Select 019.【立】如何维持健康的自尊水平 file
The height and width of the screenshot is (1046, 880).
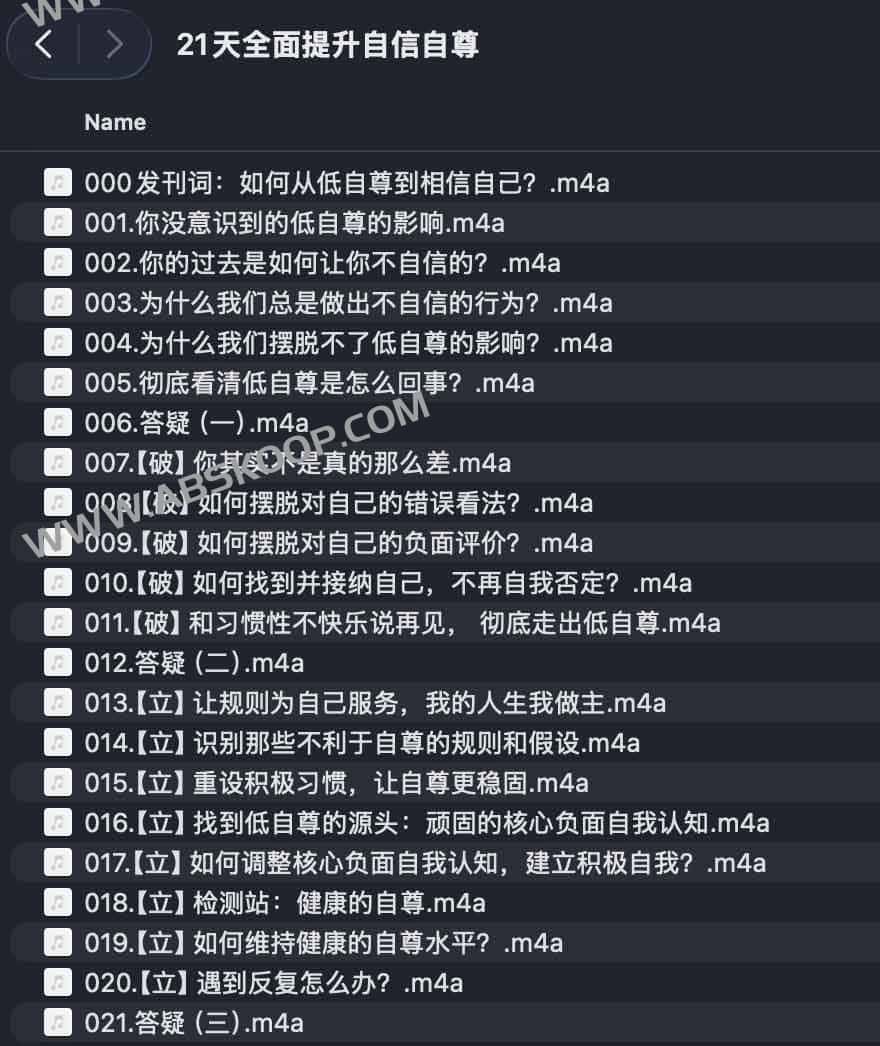pyautogui.click(x=323, y=943)
